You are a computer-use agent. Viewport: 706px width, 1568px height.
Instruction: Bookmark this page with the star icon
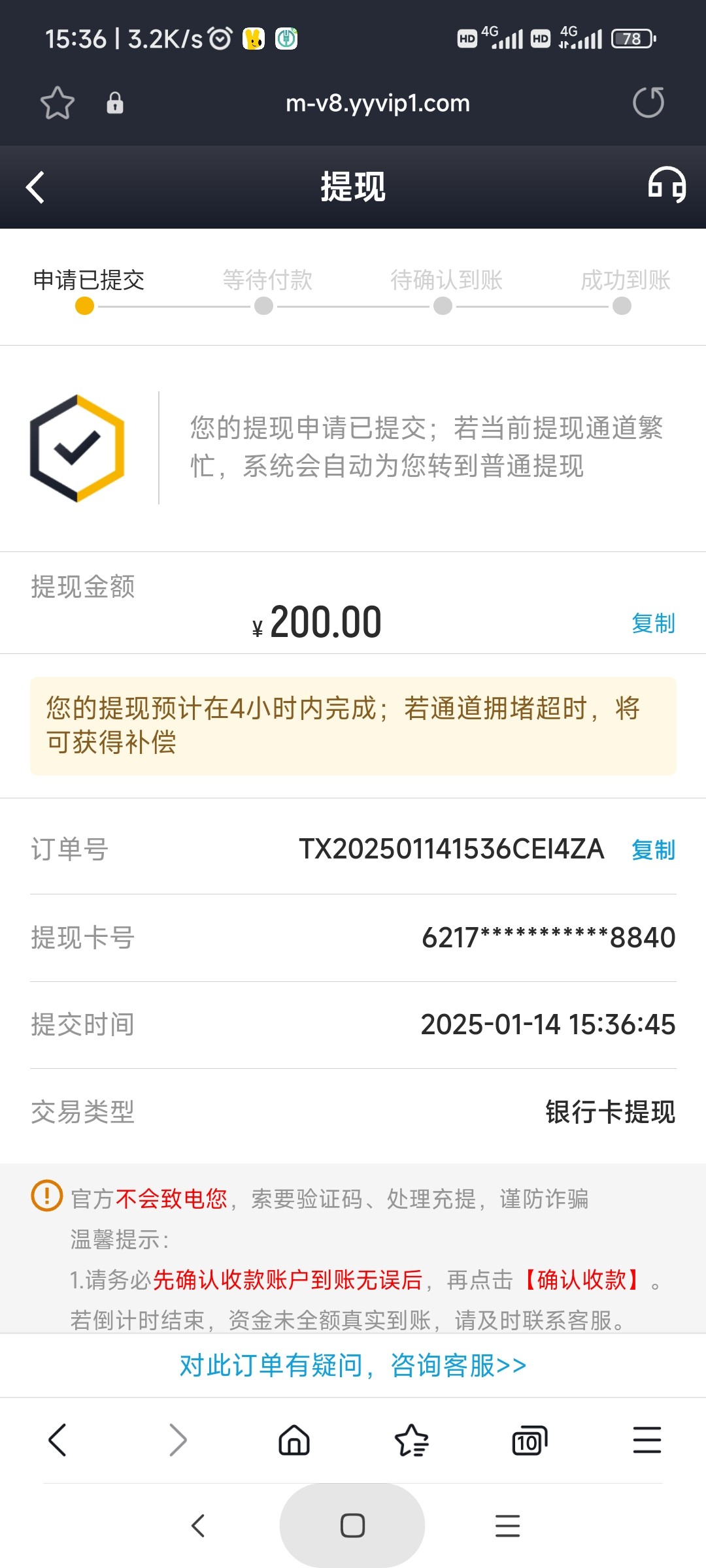58,103
